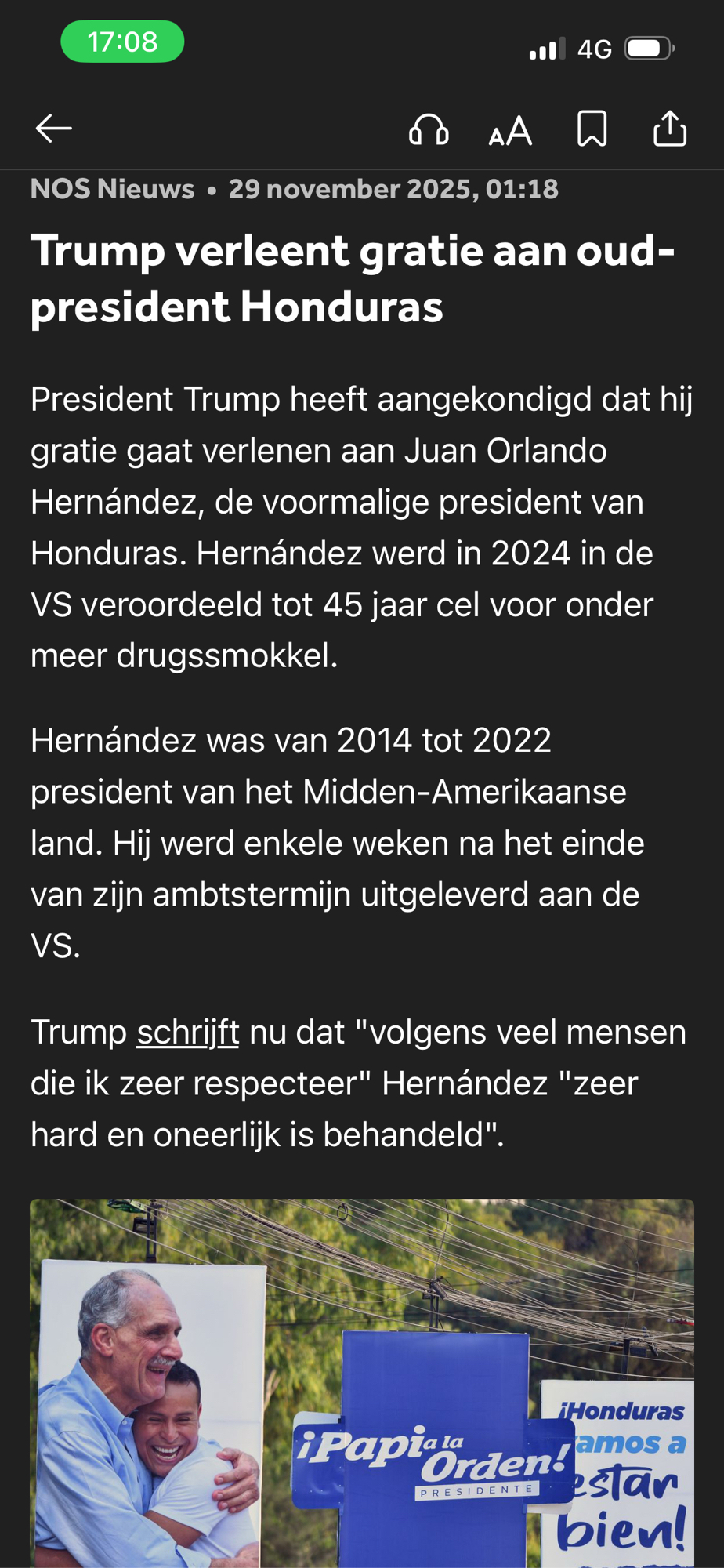Open the underlined 'schrijft' link

(188, 1033)
